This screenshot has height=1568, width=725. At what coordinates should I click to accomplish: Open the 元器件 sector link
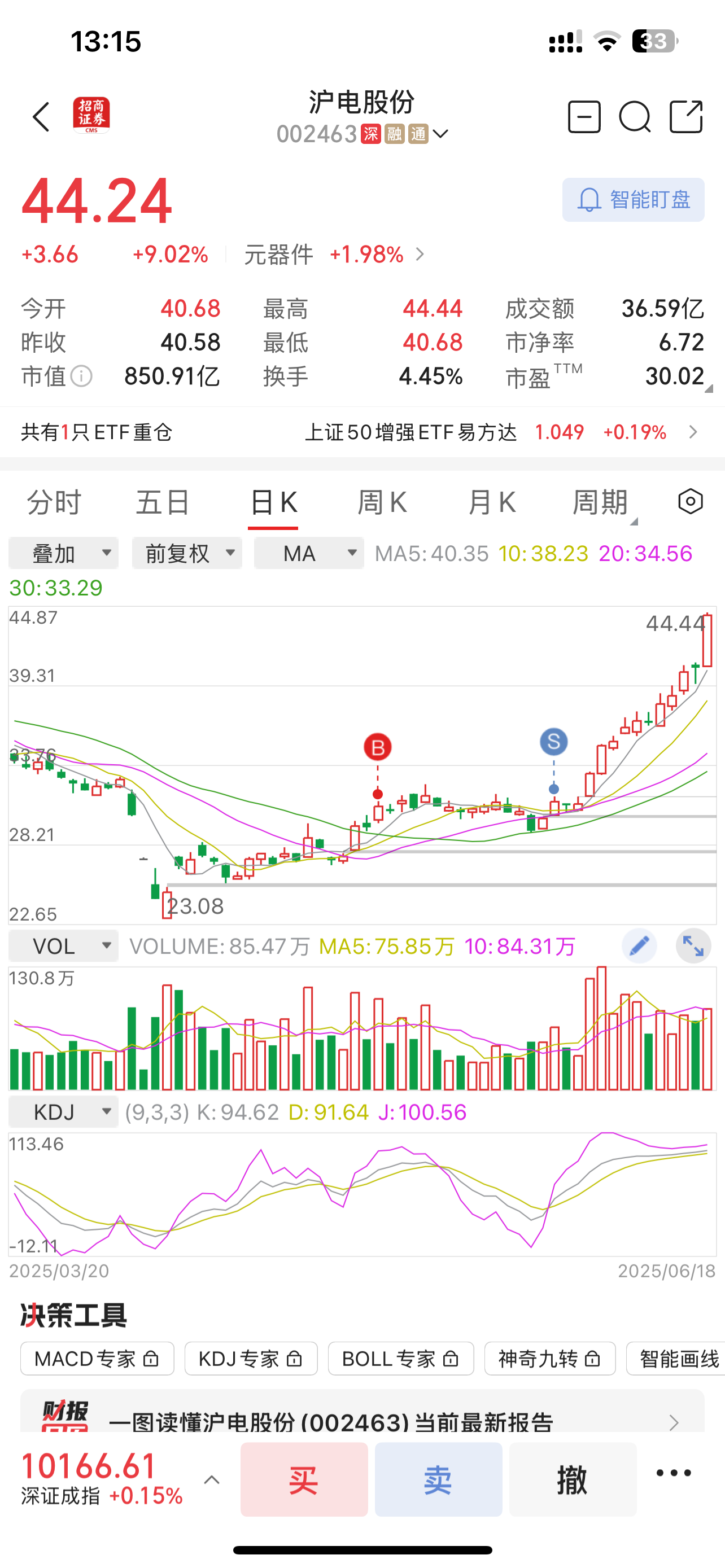tap(335, 255)
